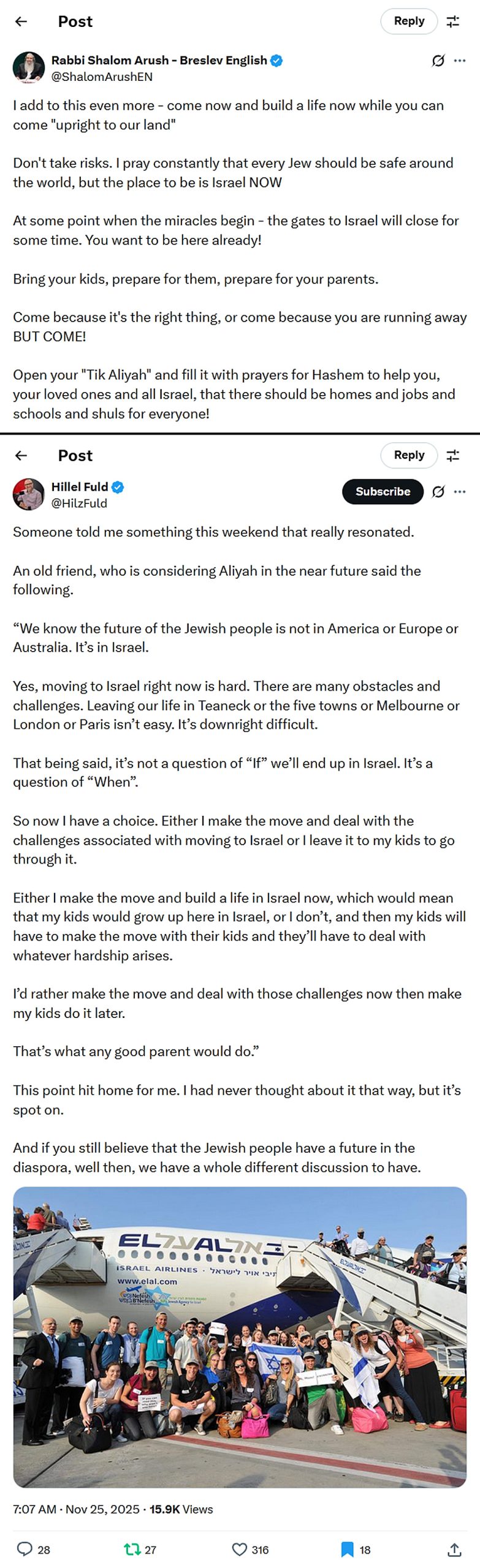Like the post with 316 likes
Viewport: 480px width, 1568px height.
click(x=240, y=1549)
